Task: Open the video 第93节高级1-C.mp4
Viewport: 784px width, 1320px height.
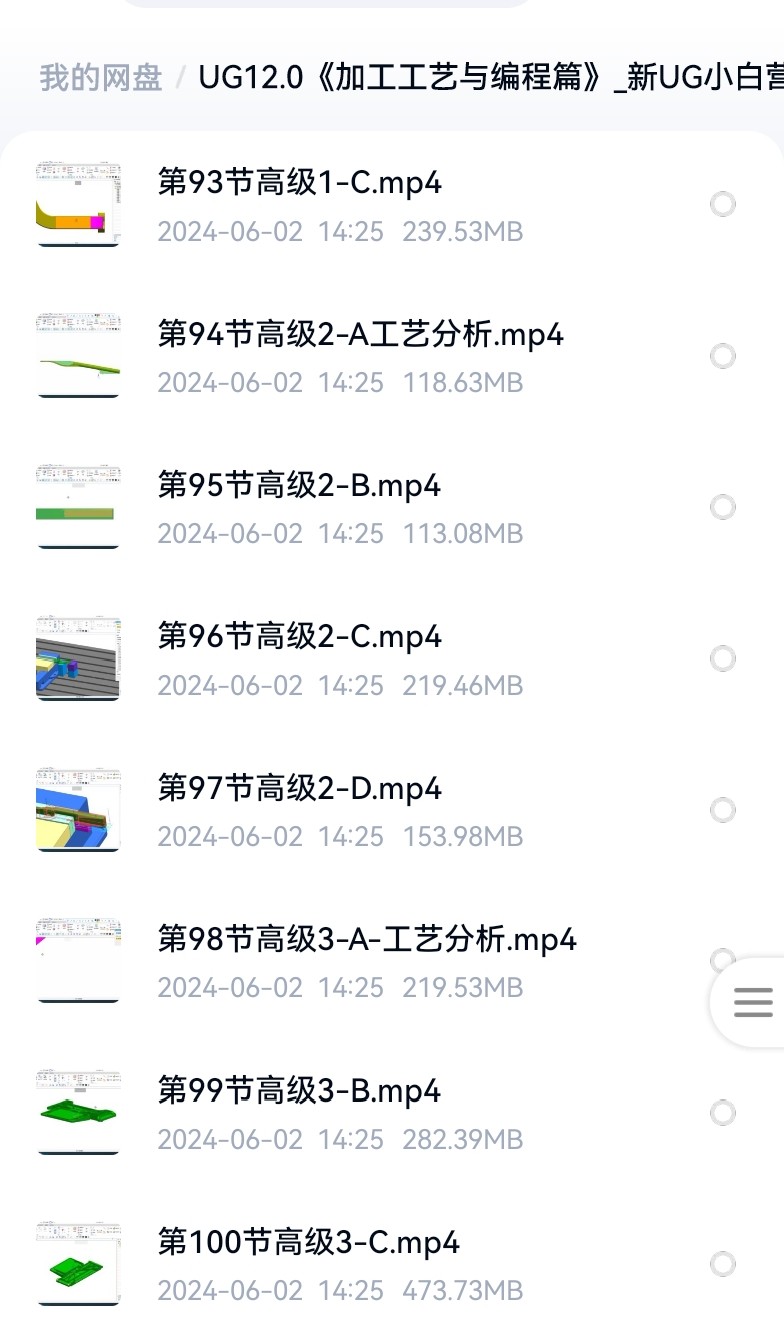Action: click(x=299, y=183)
